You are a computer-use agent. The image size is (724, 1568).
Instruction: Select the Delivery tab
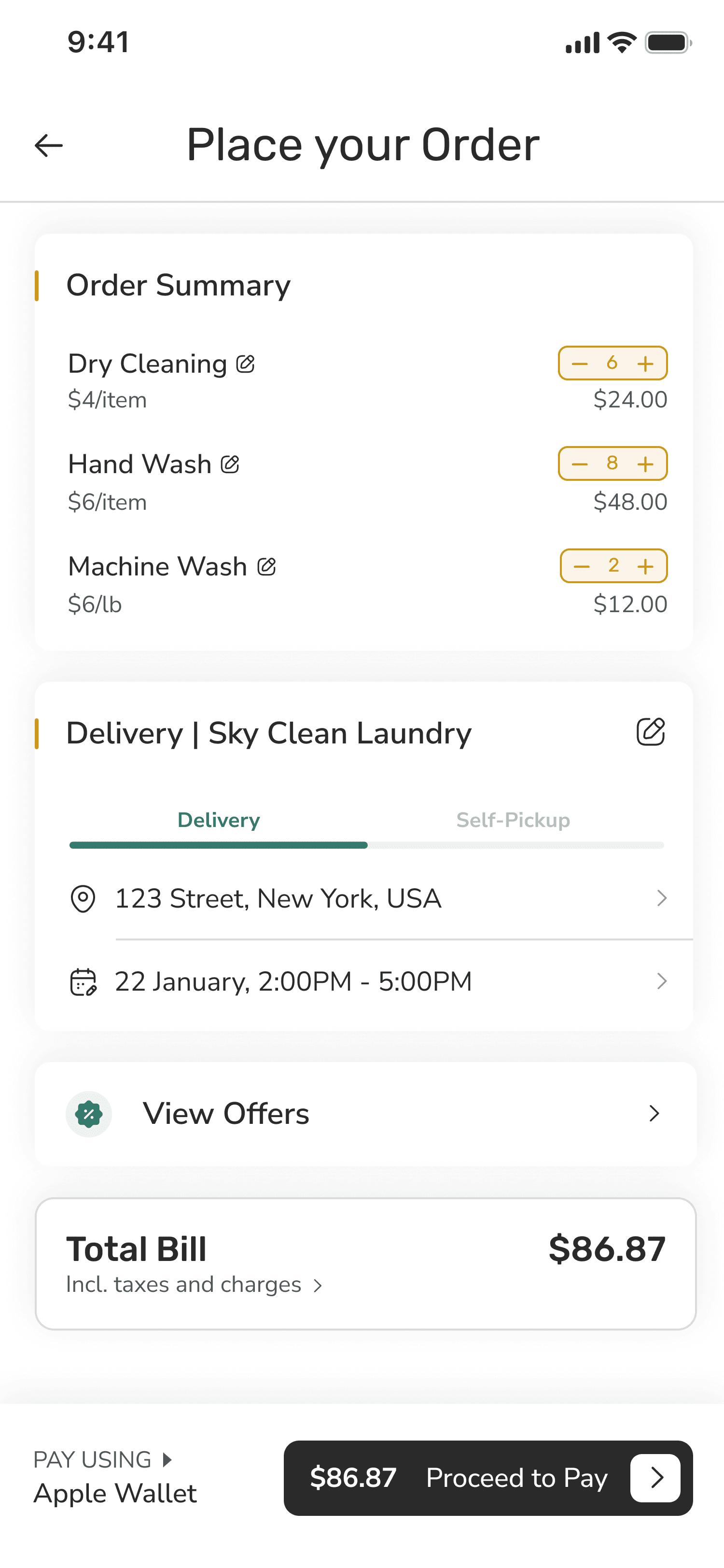pos(219,821)
